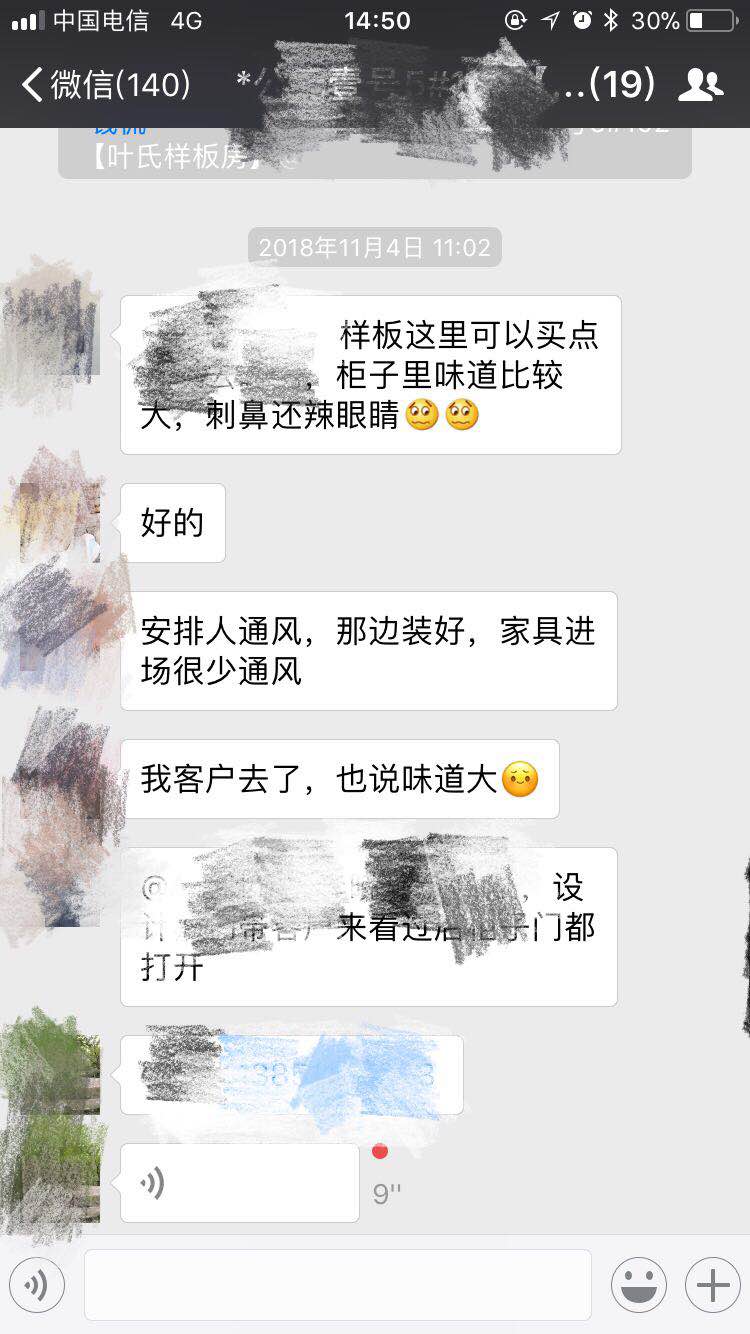
Task: Switch to voice input mode
Action: (x=37, y=1285)
